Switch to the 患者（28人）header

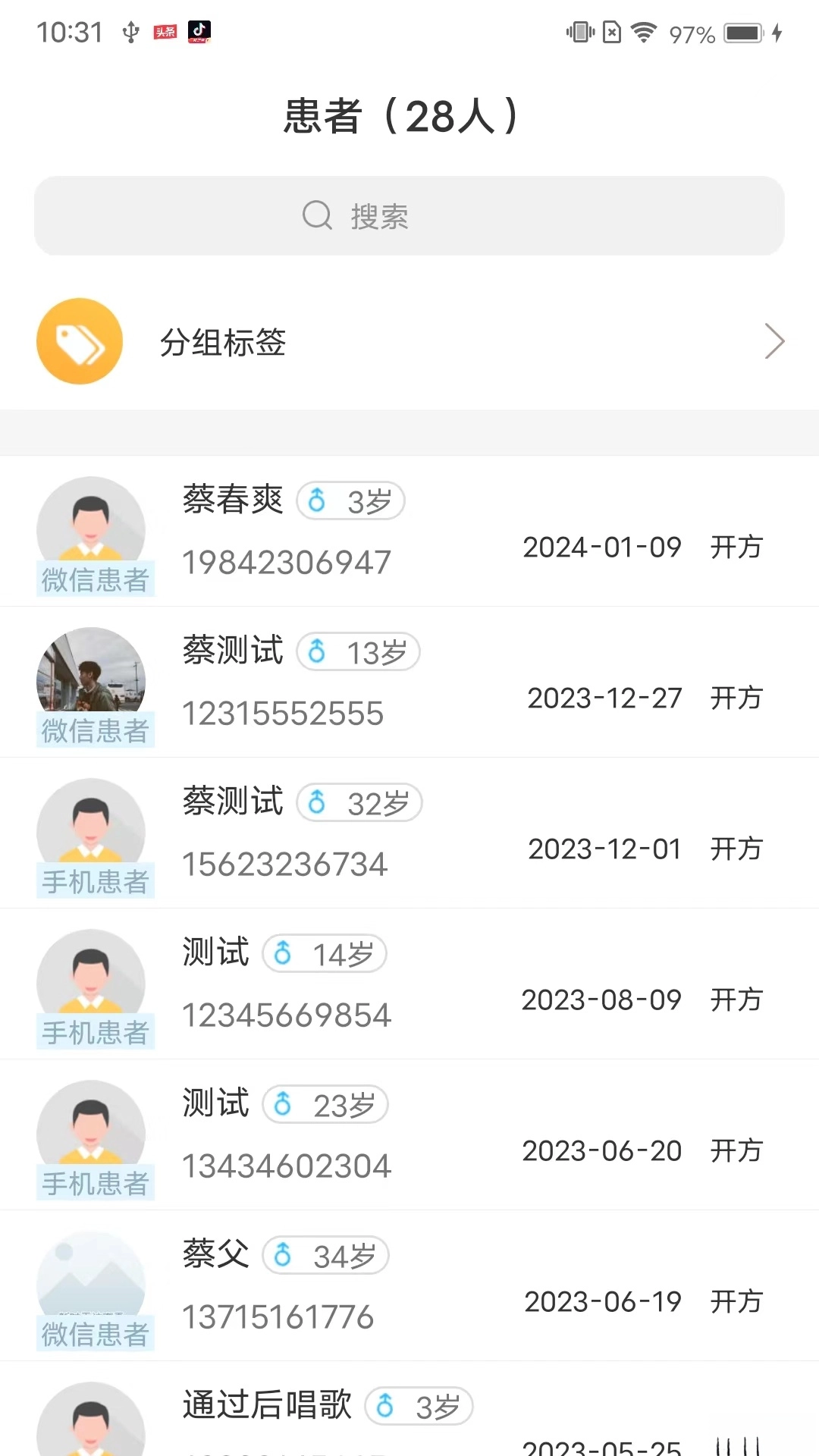click(400, 116)
